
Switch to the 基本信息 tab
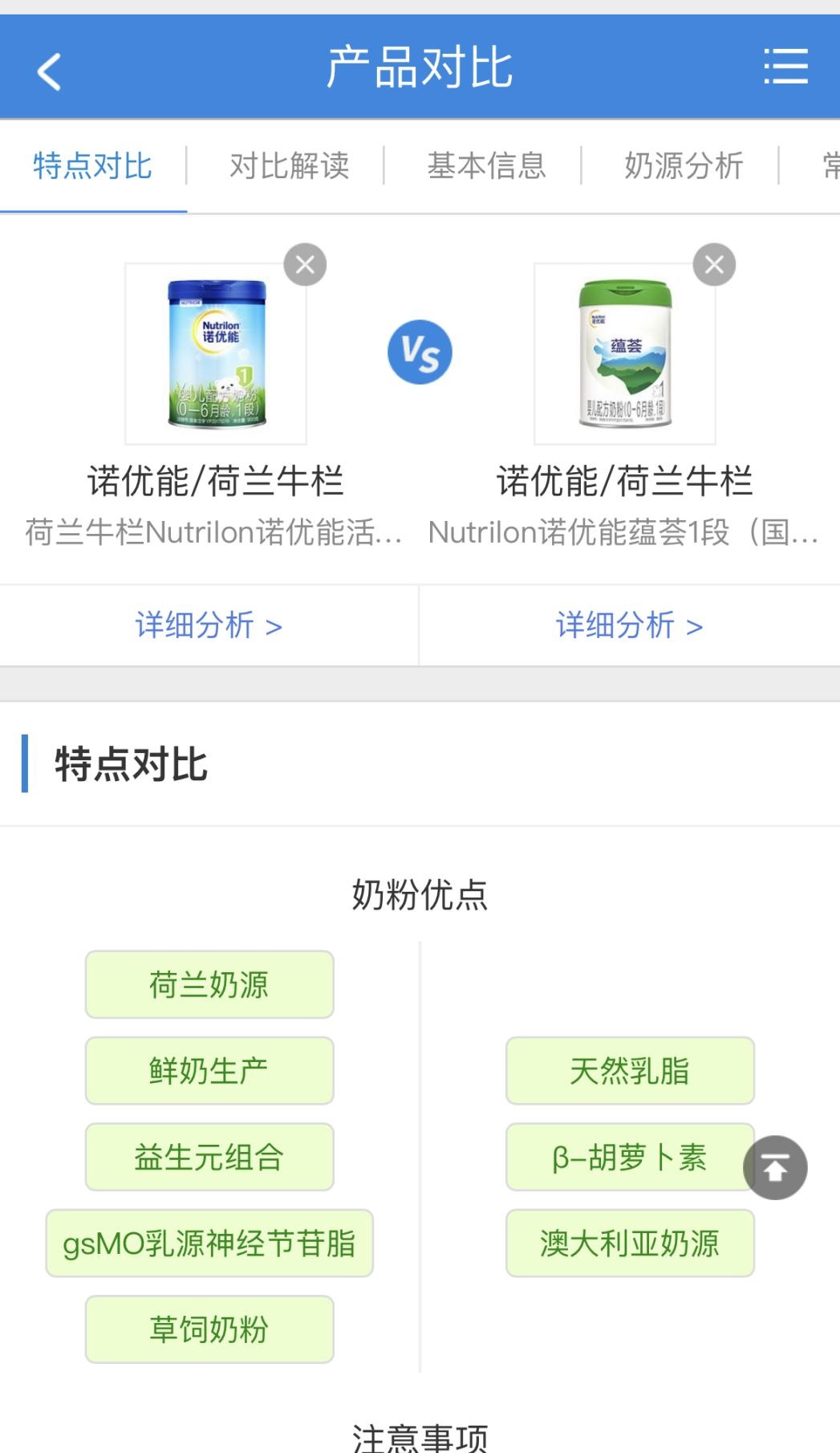click(x=486, y=166)
